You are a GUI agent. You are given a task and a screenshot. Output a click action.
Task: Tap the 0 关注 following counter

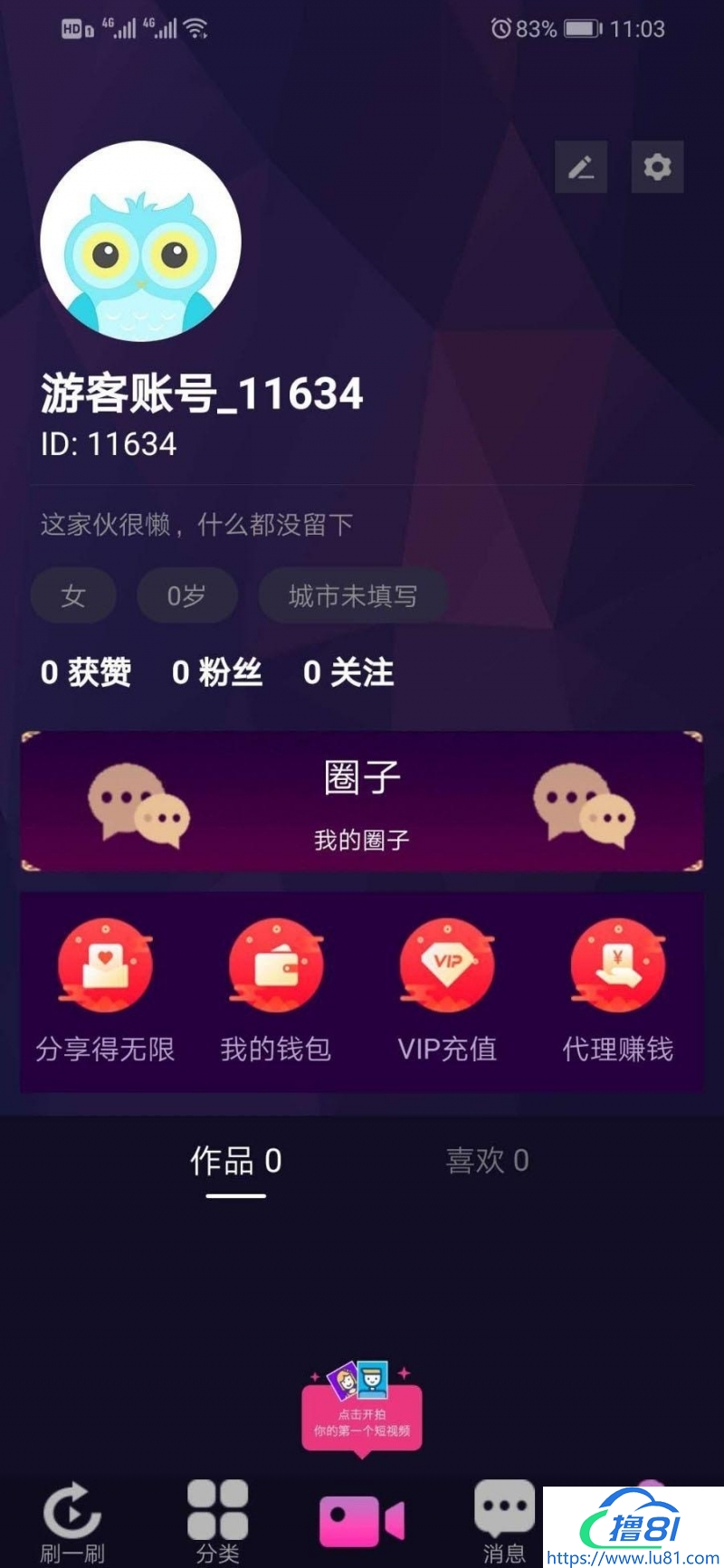coord(348,672)
